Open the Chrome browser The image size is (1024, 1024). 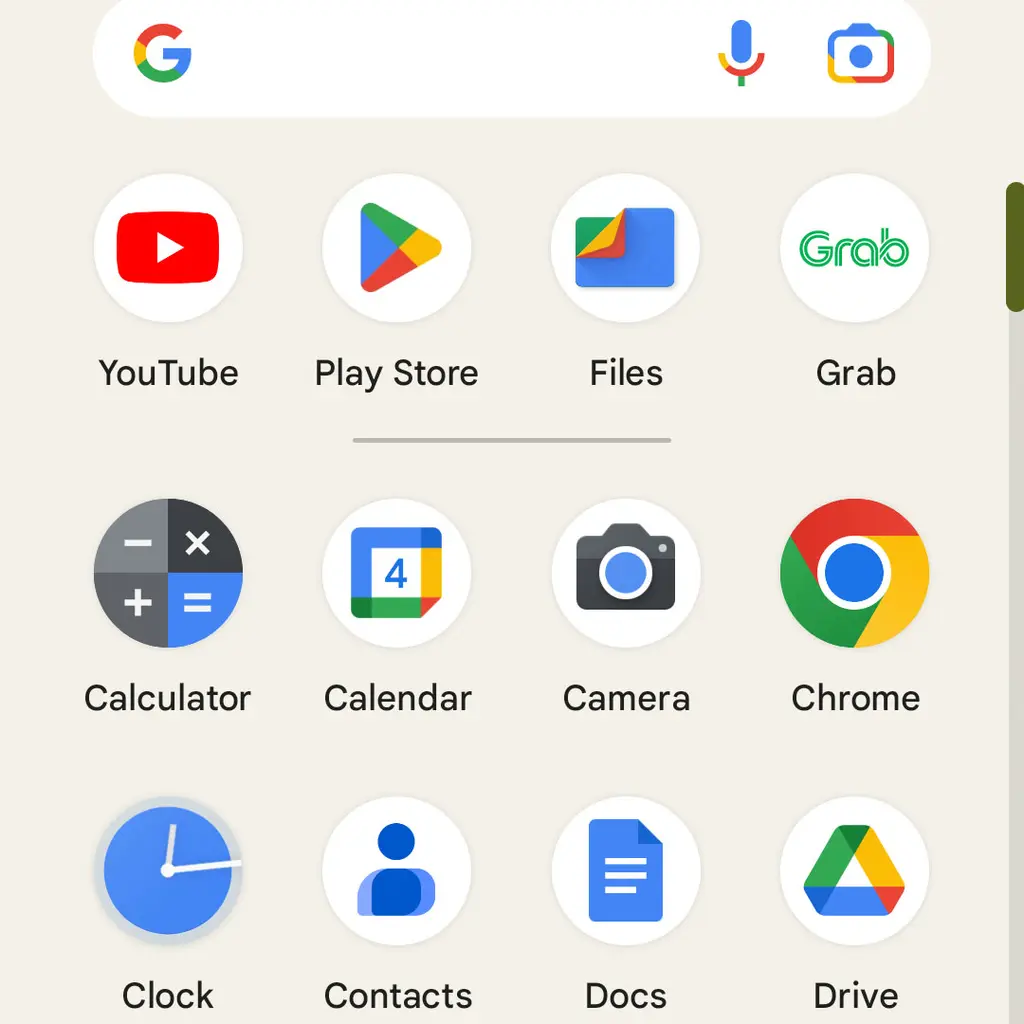855,573
